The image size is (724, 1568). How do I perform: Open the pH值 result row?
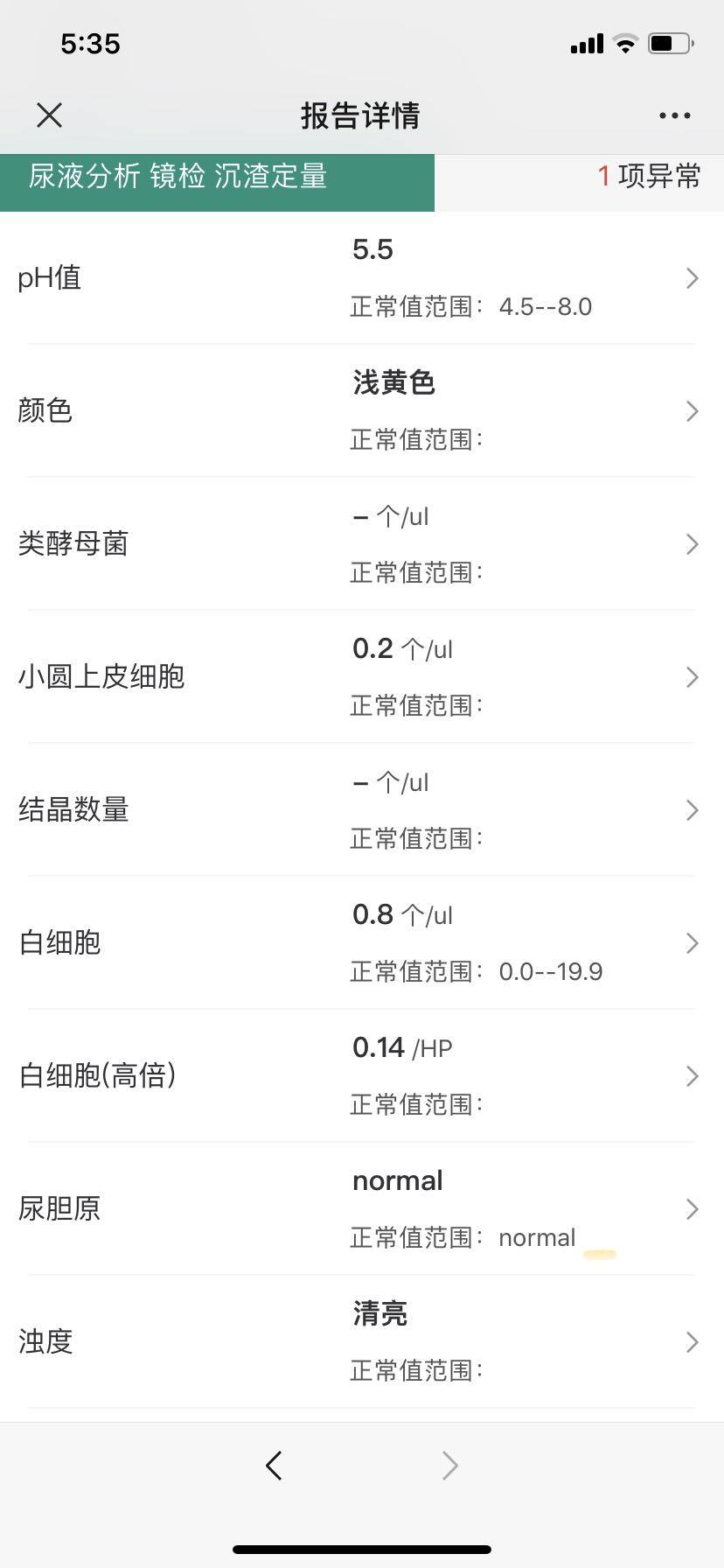362,278
